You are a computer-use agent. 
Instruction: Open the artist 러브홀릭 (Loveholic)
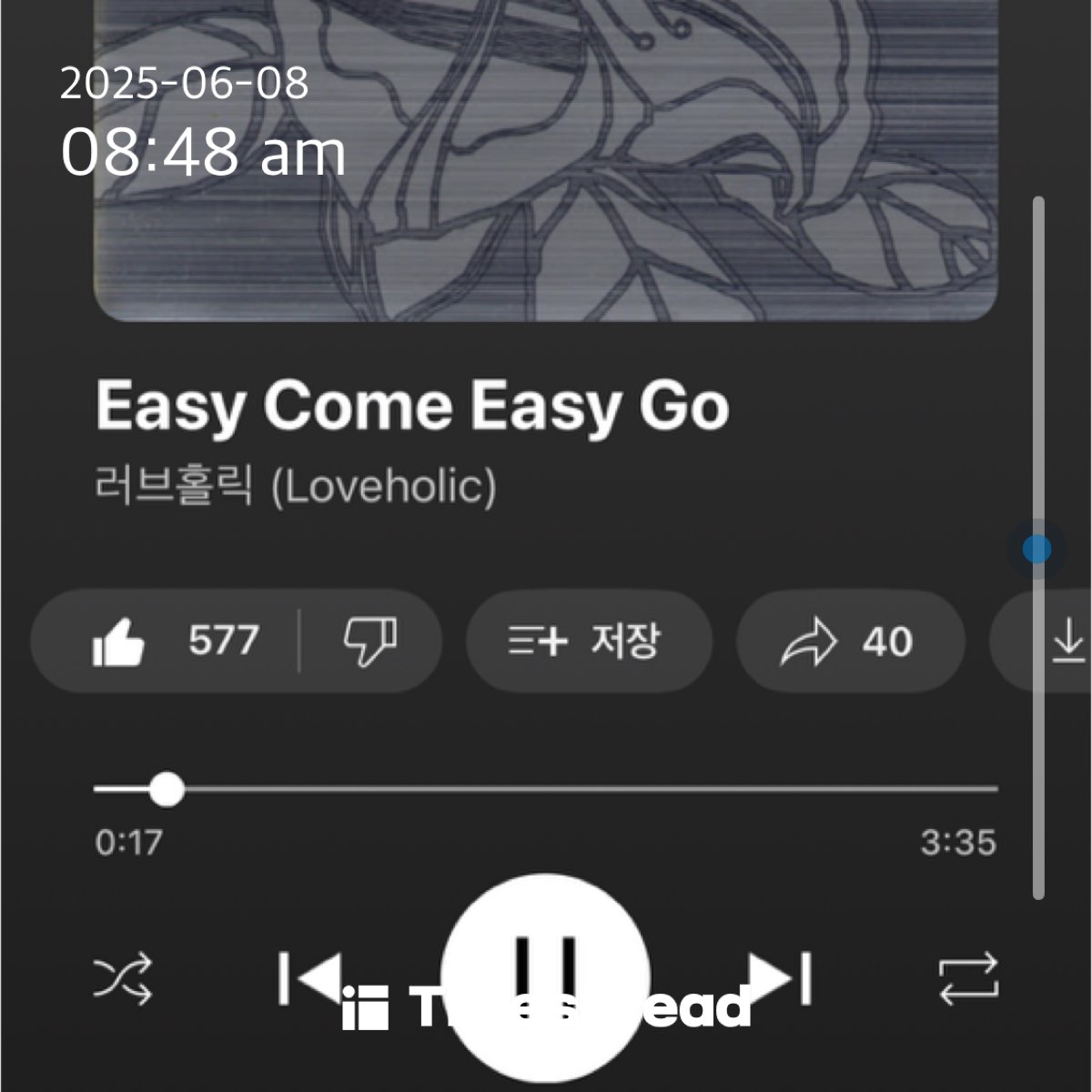pos(296,486)
